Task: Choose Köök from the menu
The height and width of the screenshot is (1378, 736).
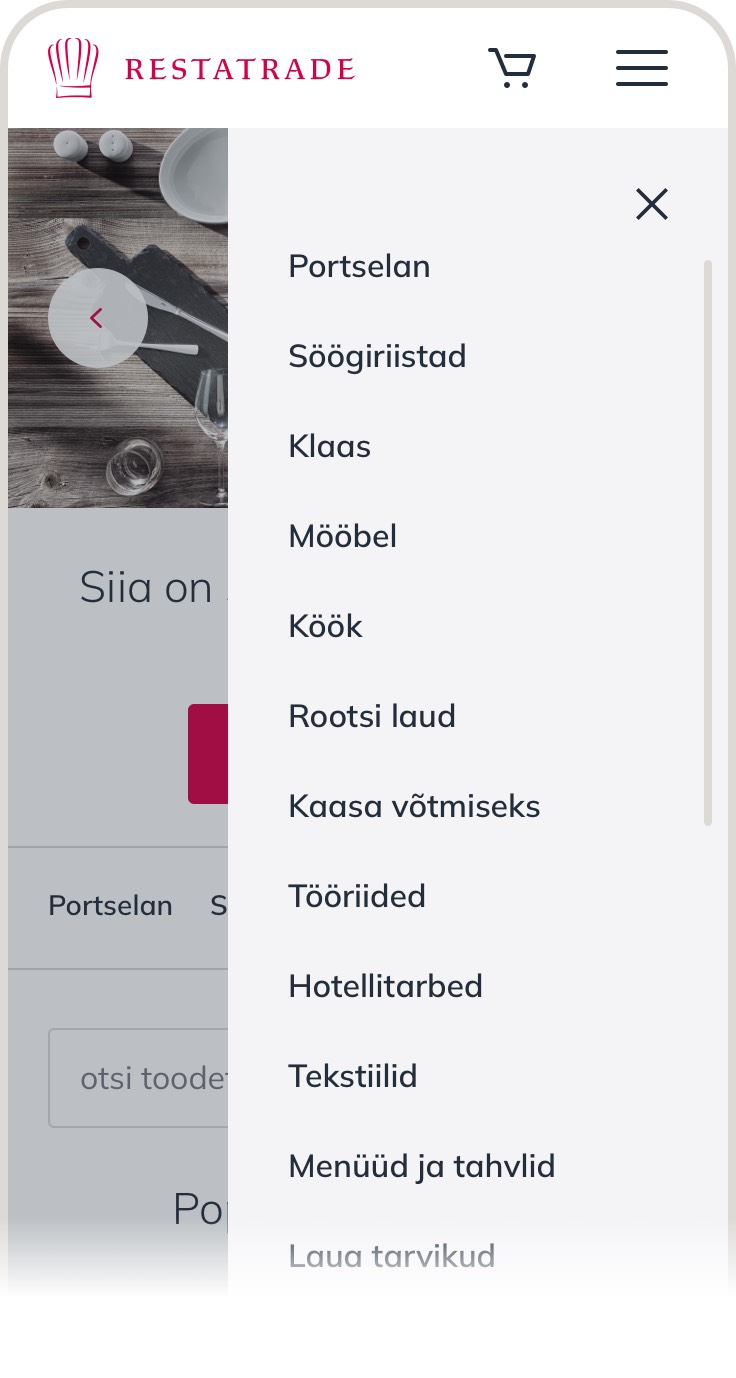Action: (x=326, y=626)
